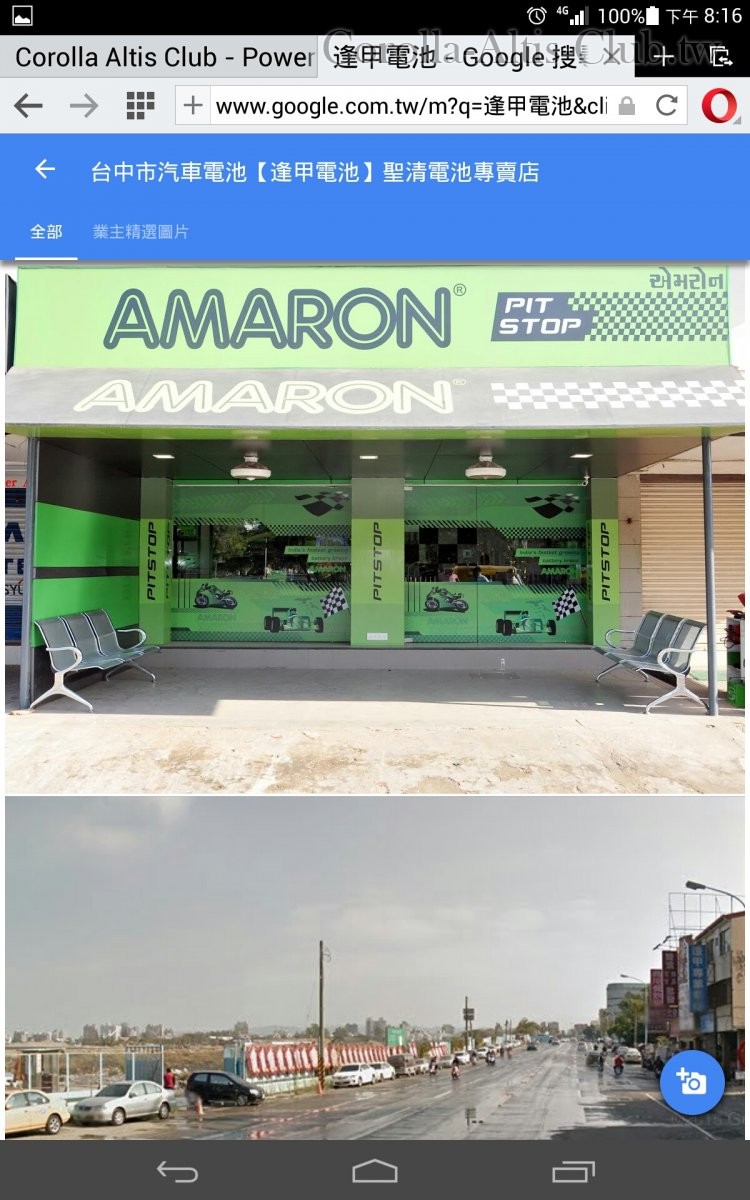Close the 逢甲電池 Google search tab
This screenshot has width=750, height=1200.
tap(611, 57)
